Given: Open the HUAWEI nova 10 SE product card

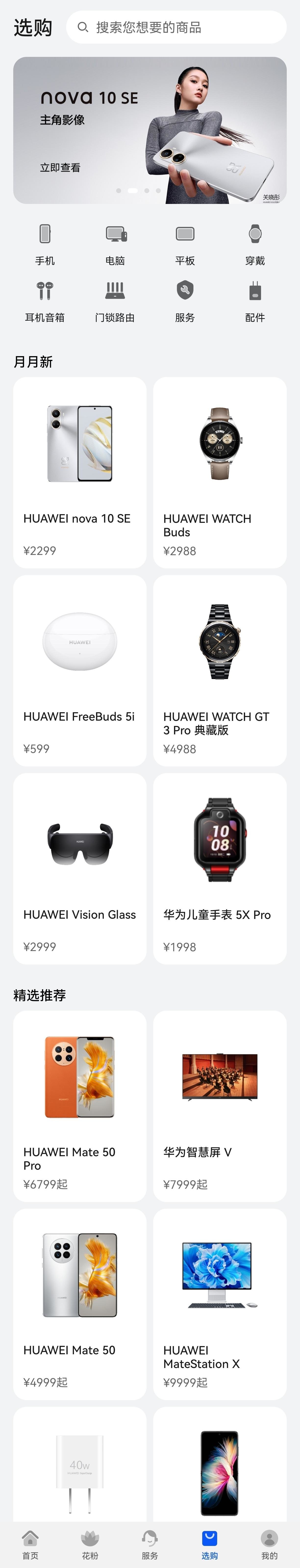Looking at the screenshot, I should (80, 472).
